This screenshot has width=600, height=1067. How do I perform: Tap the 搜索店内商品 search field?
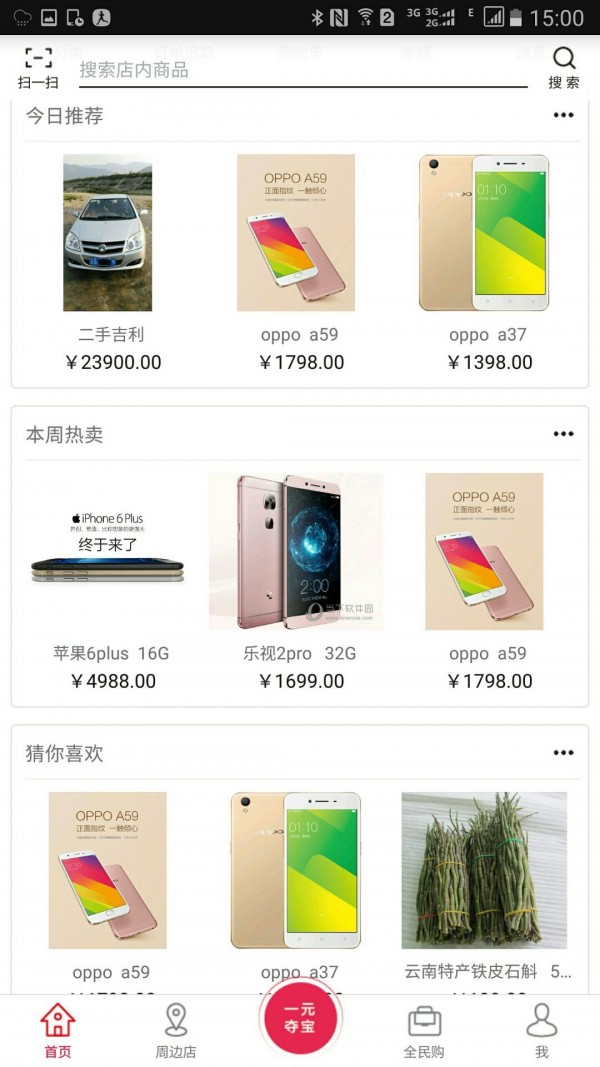pos(300,70)
